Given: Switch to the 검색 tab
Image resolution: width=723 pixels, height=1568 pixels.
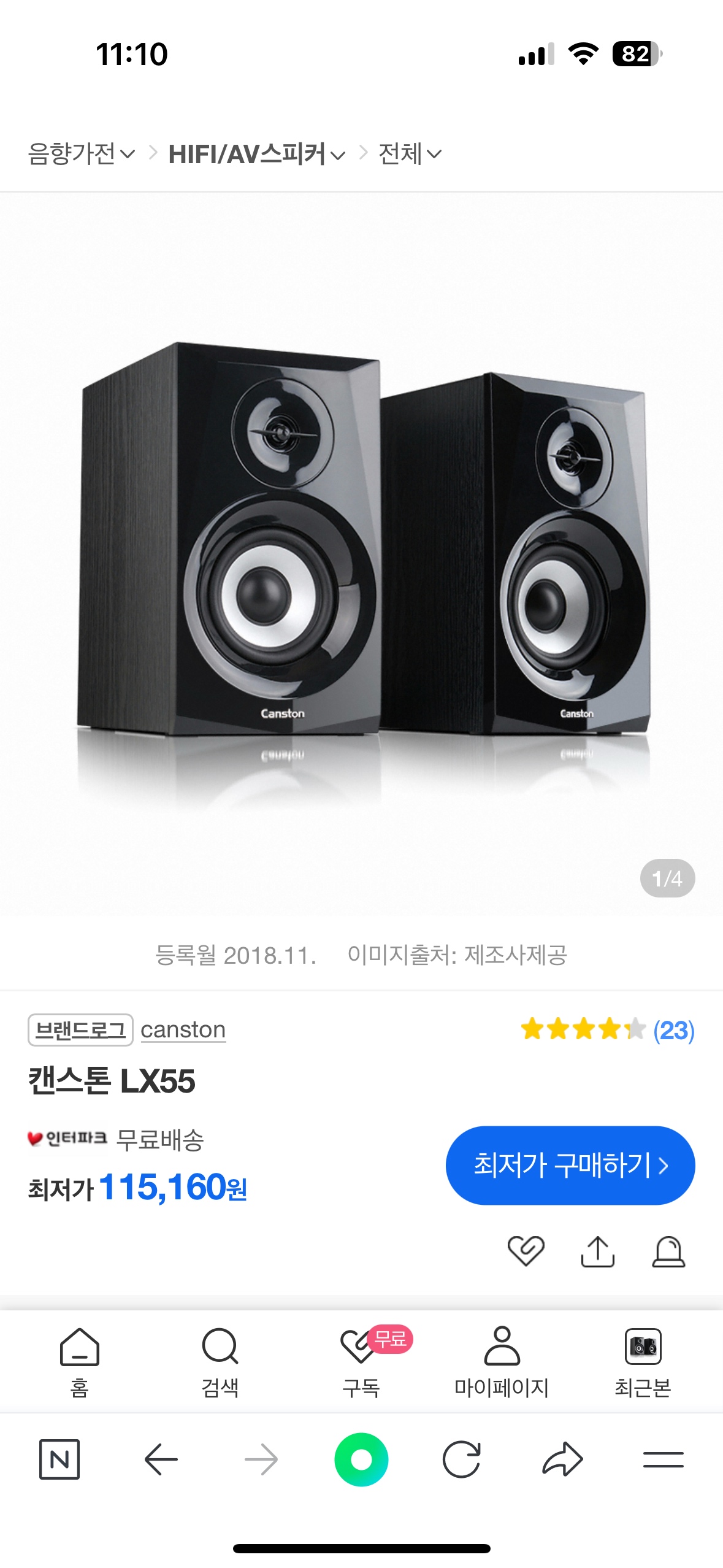Looking at the screenshot, I should (x=220, y=1361).
